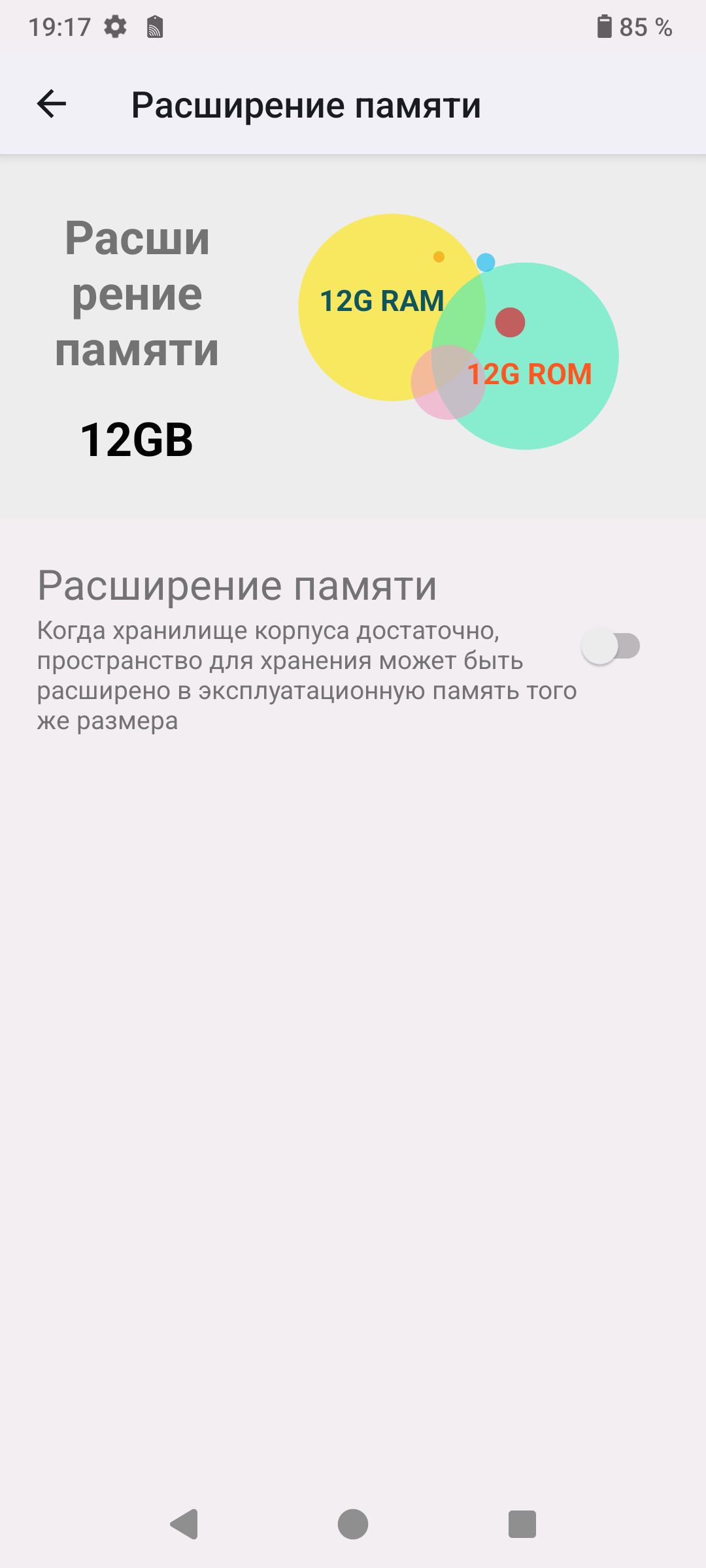This screenshot has width=706, height=1568.
Task: Open recent apps from the navigation bar
Action: 522,1524
